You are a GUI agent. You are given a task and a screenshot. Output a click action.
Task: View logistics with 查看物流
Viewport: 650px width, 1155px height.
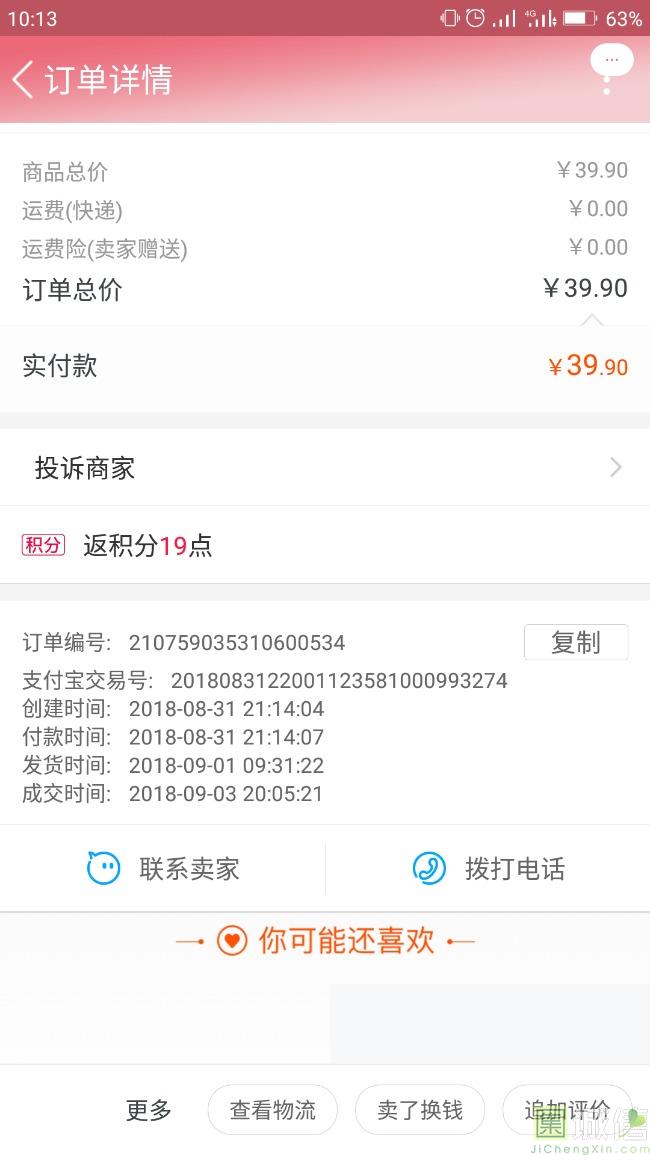273,1109
